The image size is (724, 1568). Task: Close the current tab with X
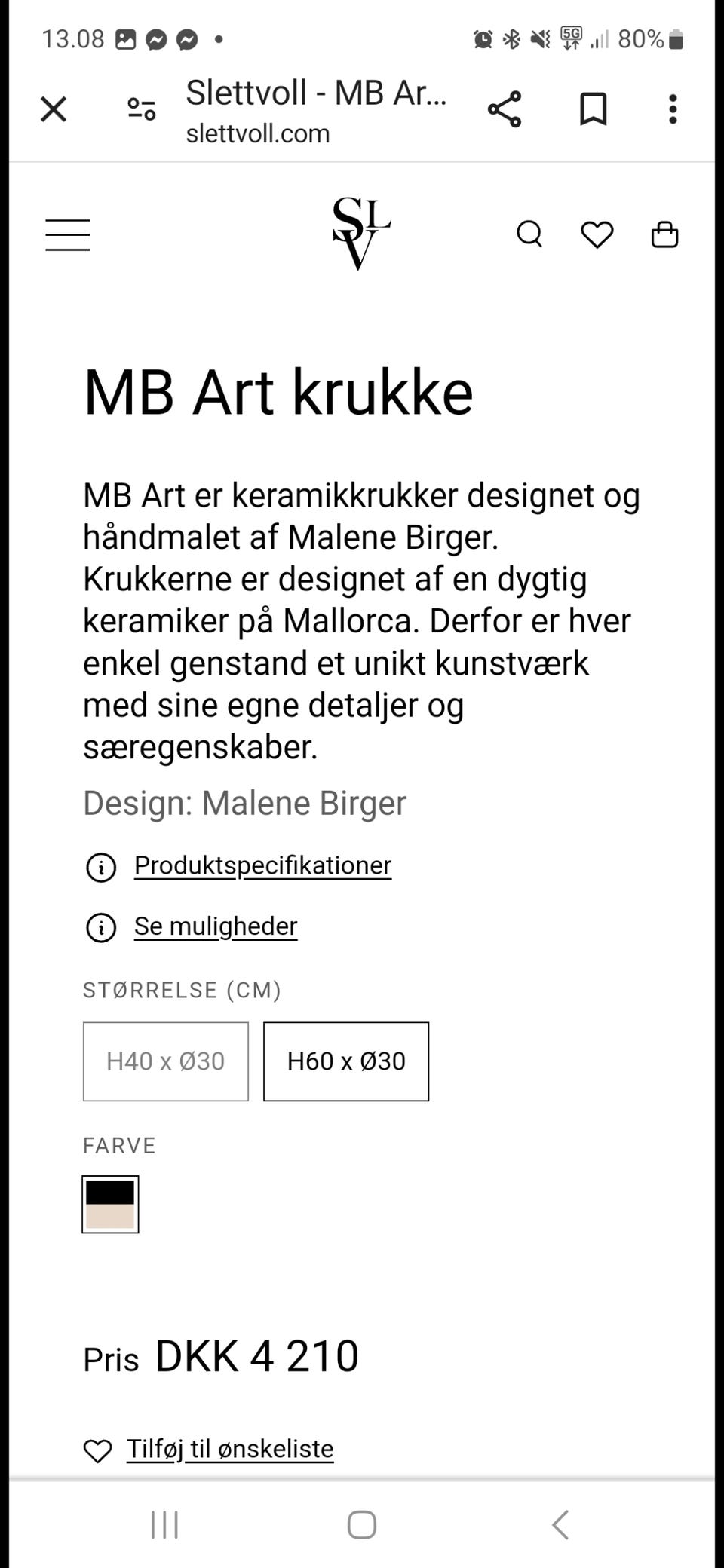tap(54, 109)
